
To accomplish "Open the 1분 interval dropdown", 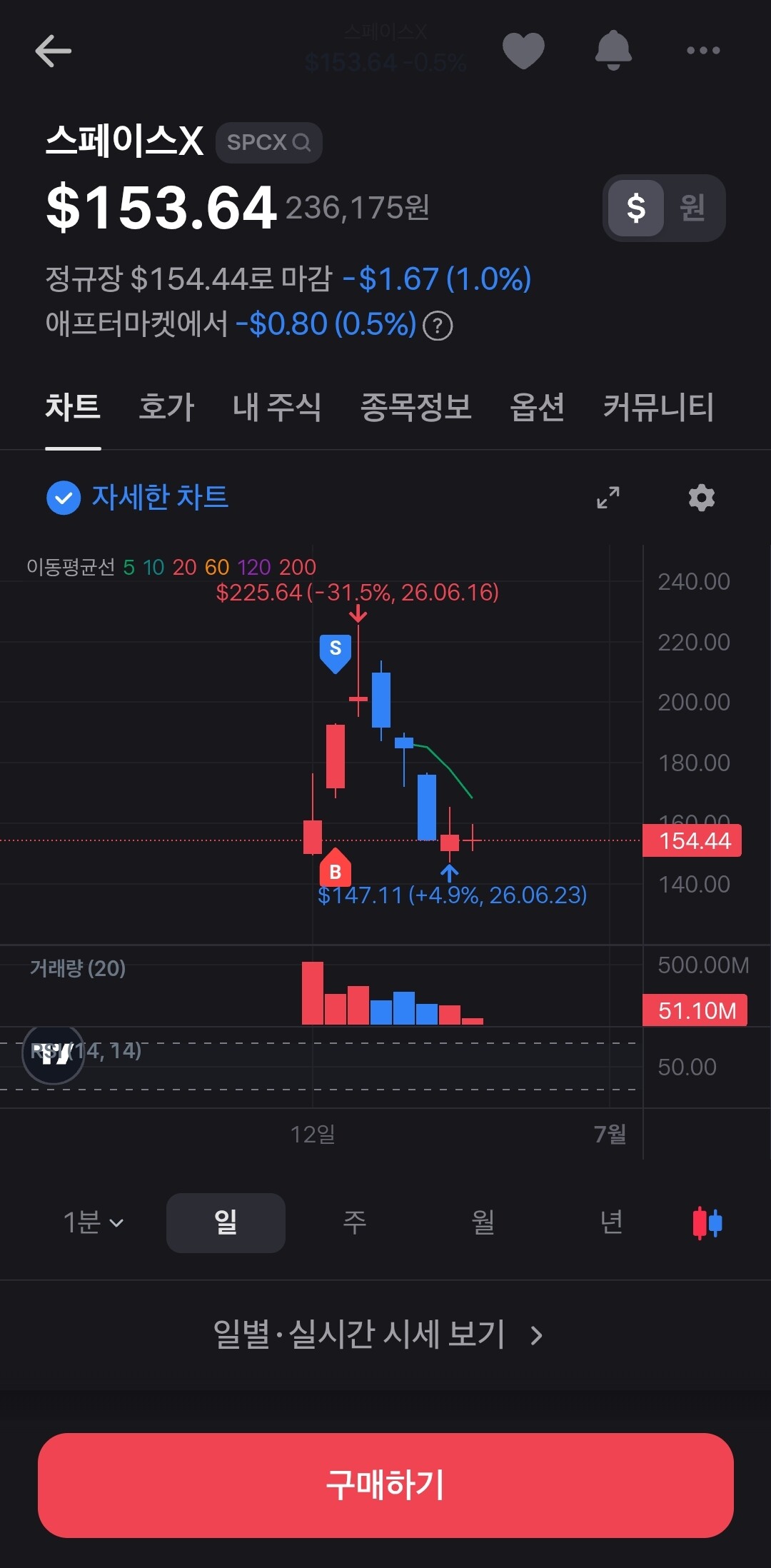I will tap(94, 1222).
